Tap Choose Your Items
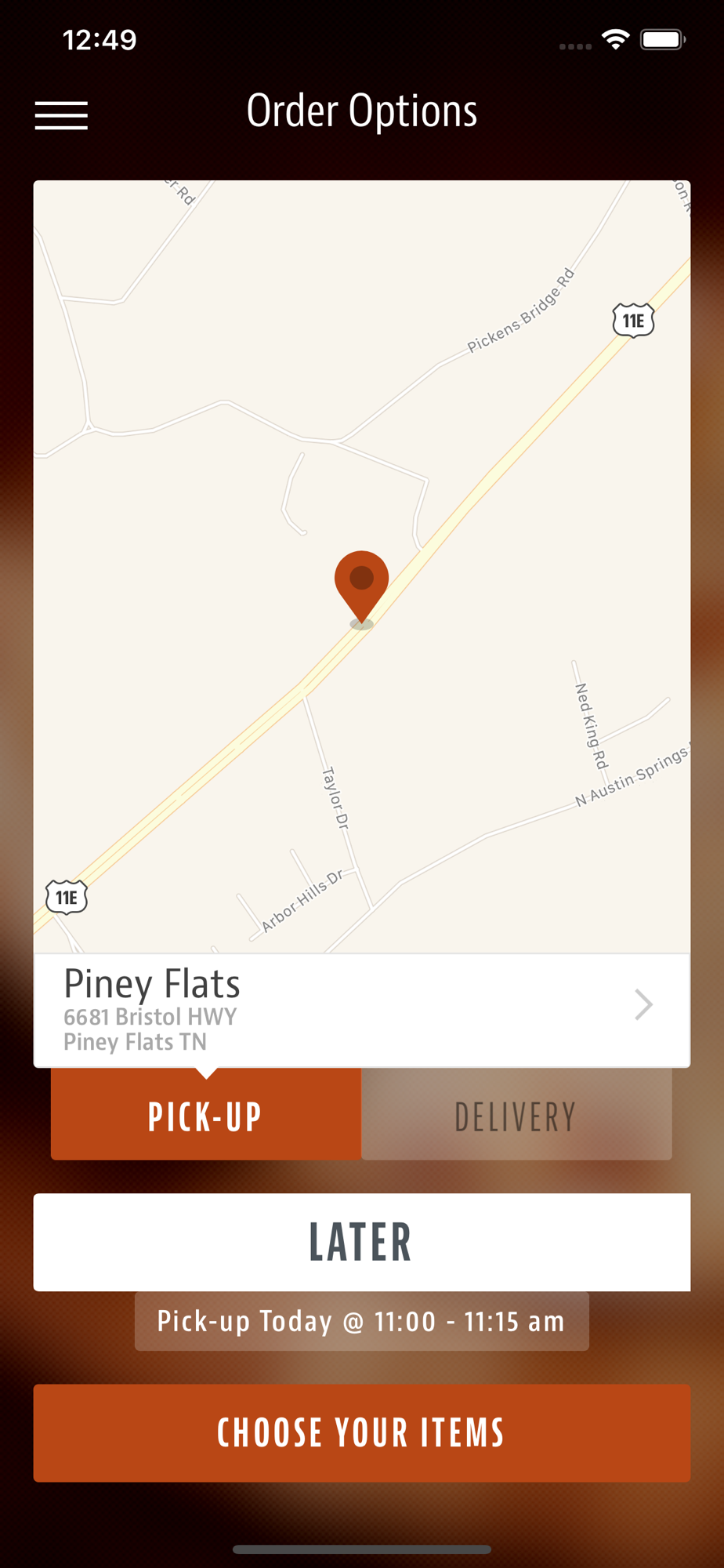This screenshot has height=1568, width=724. pyautogui.click(x=361, y=1432)
